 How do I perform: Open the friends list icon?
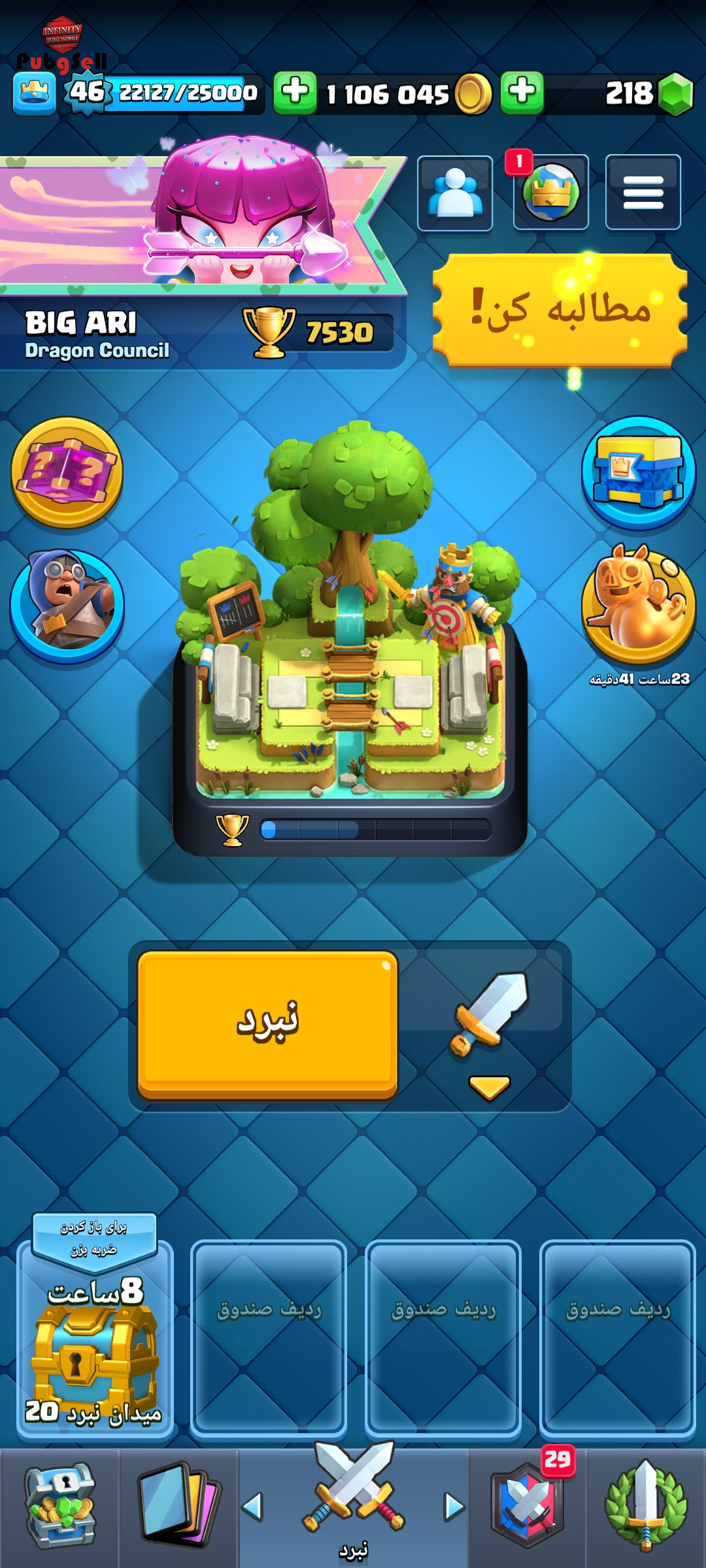pos(455,193)
